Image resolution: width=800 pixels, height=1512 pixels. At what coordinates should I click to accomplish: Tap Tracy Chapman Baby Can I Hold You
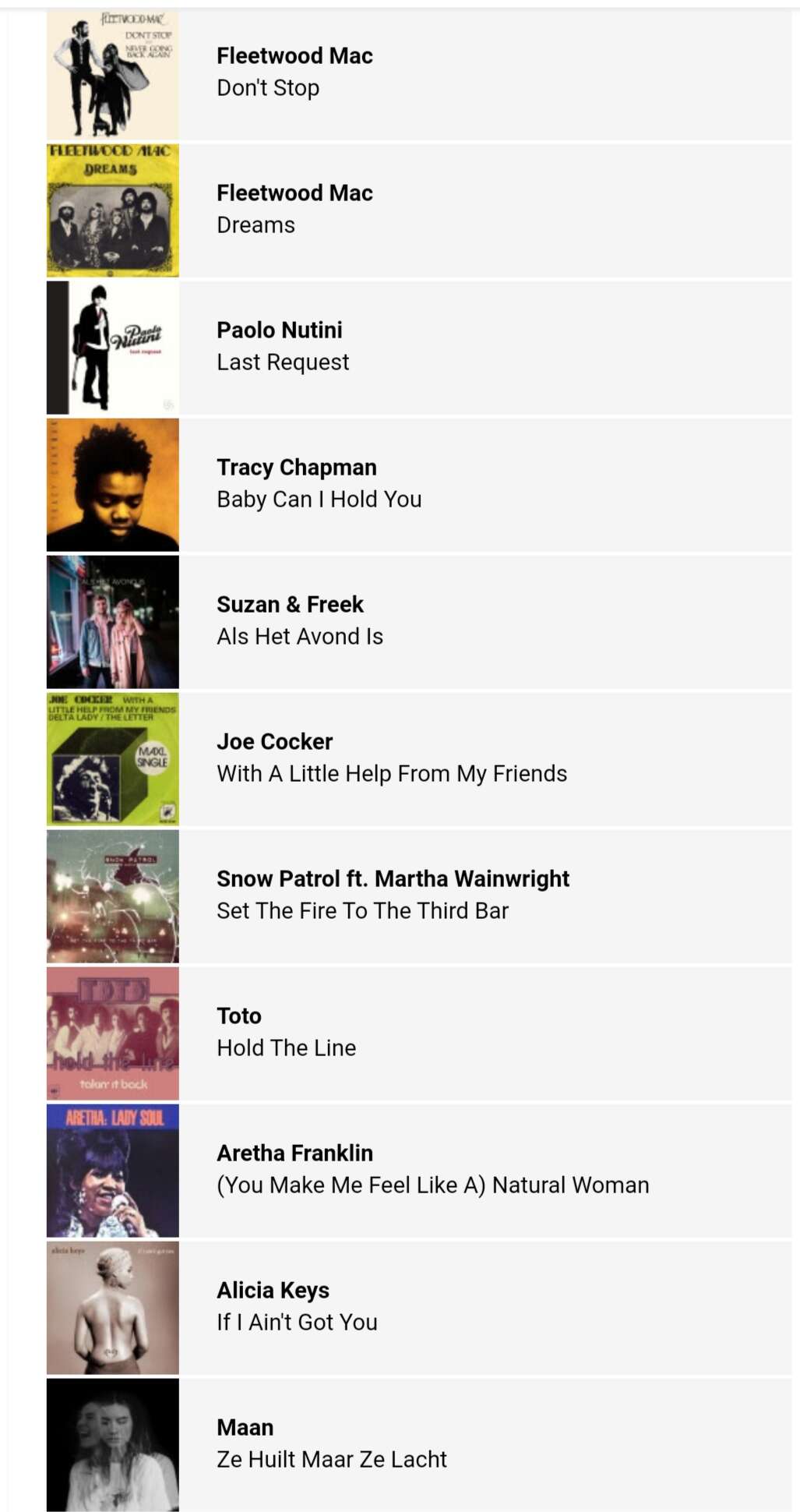point(419,485)
